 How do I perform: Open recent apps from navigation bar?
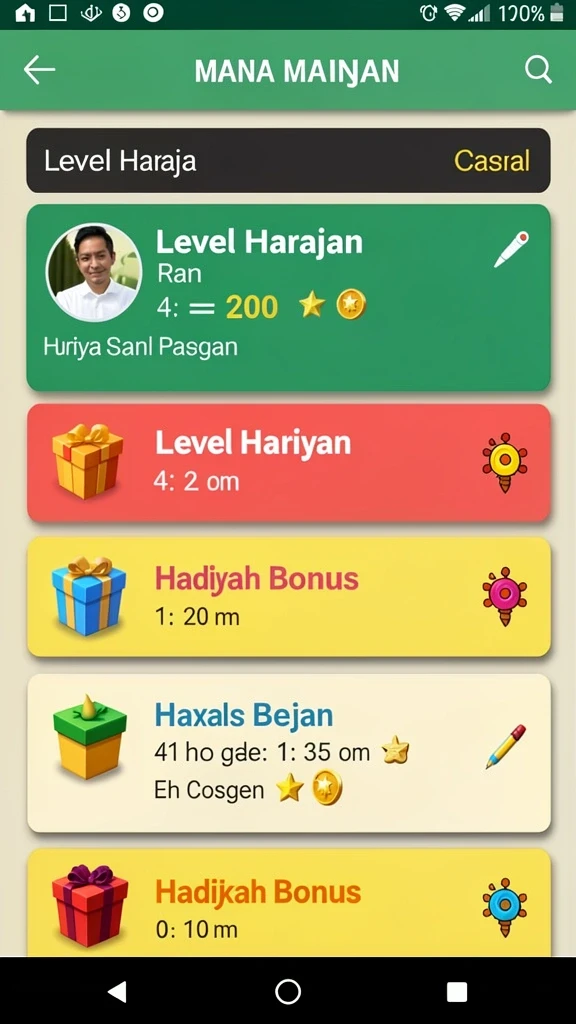point(456,991)
